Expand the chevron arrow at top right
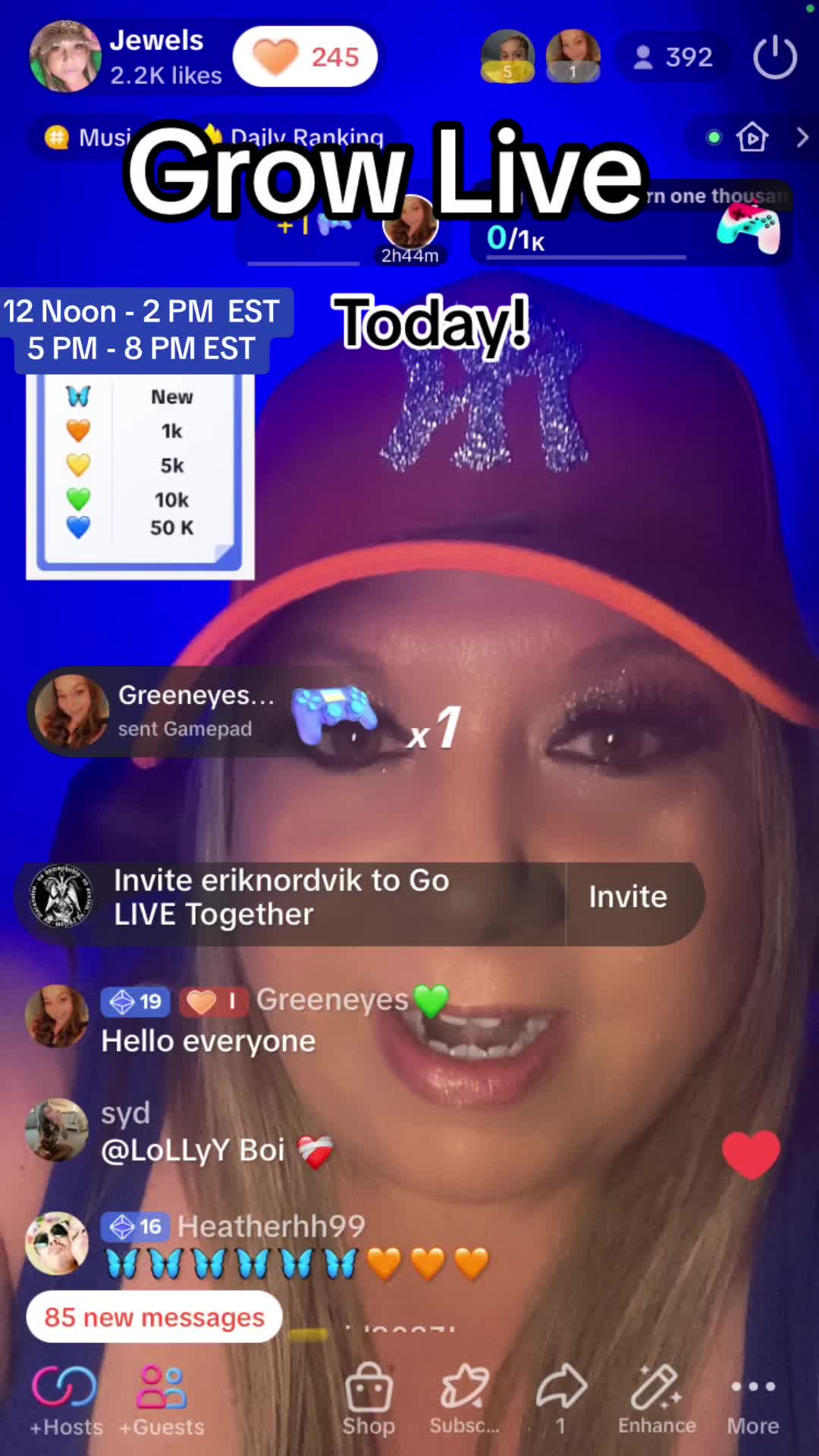819x1456 pixels. click(x=802, y=137)
